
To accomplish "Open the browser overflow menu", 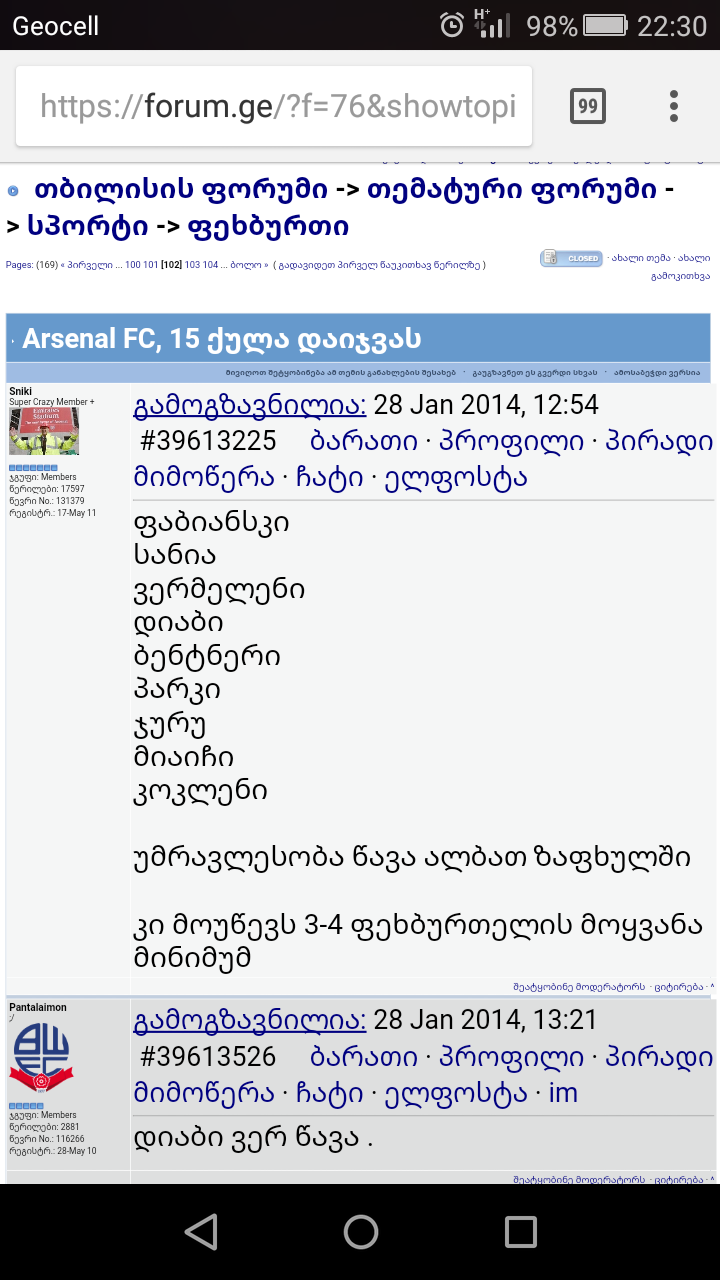I will [x=674, y=106].
